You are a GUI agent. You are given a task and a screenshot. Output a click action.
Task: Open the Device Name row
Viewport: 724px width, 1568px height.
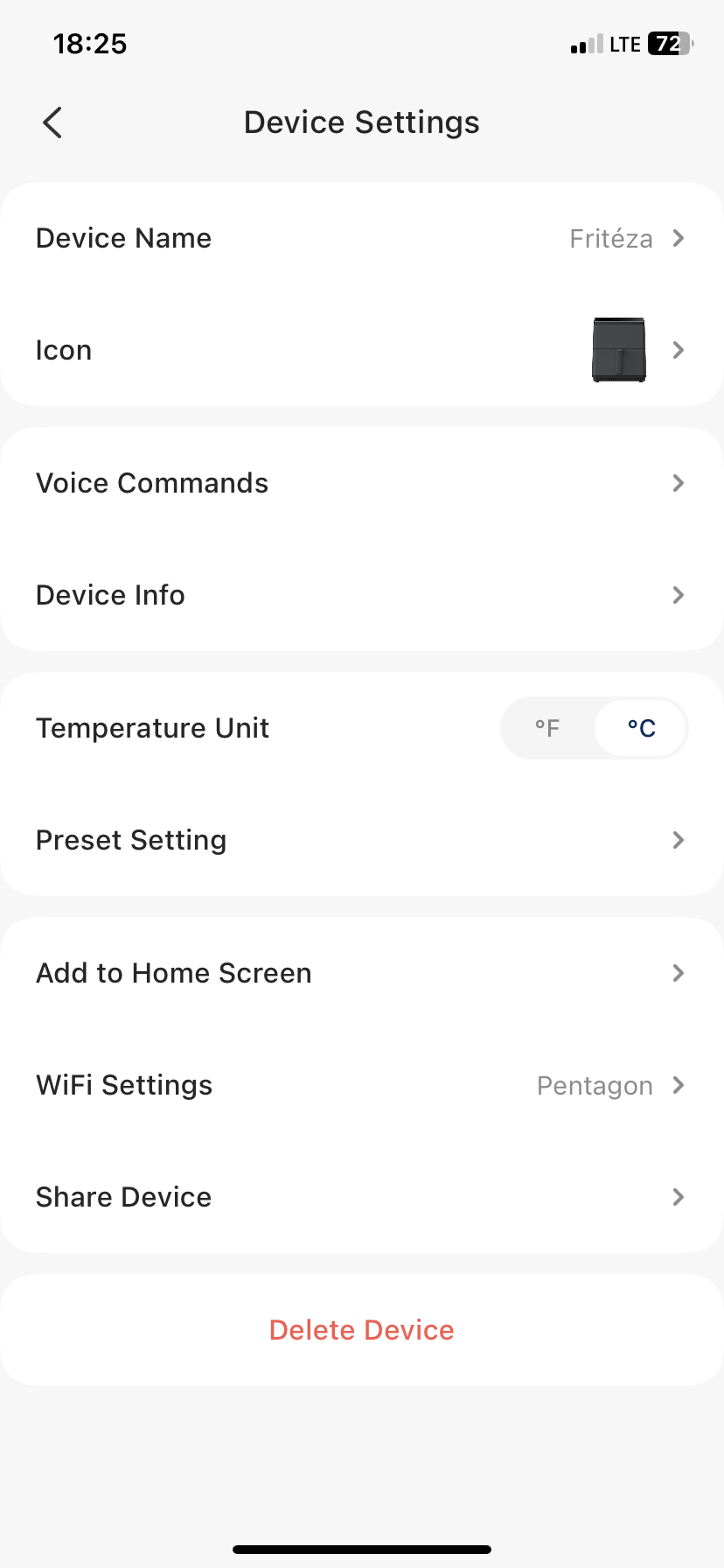(x=361, y=238)
